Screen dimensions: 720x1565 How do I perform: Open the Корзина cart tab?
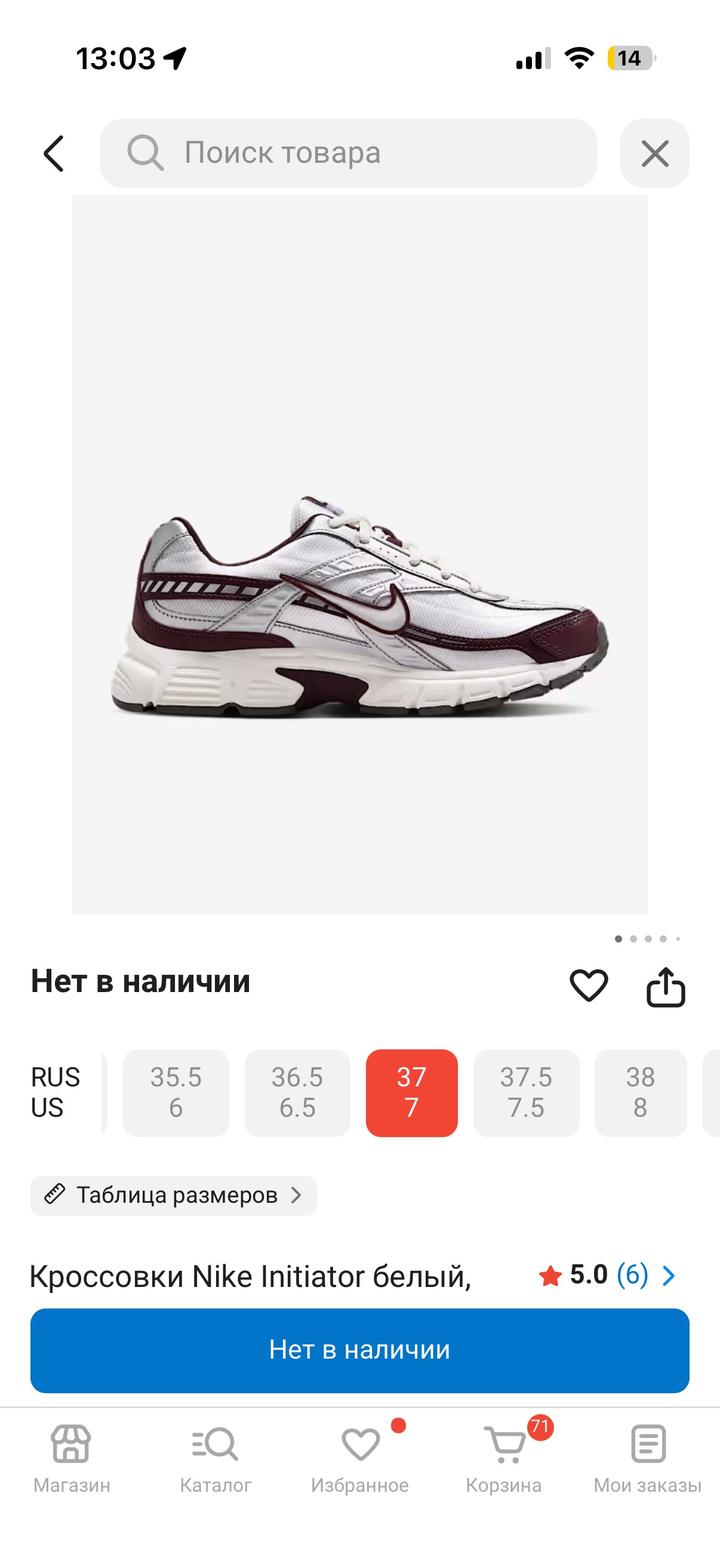pyautogui.click(x=504, y=1458)
